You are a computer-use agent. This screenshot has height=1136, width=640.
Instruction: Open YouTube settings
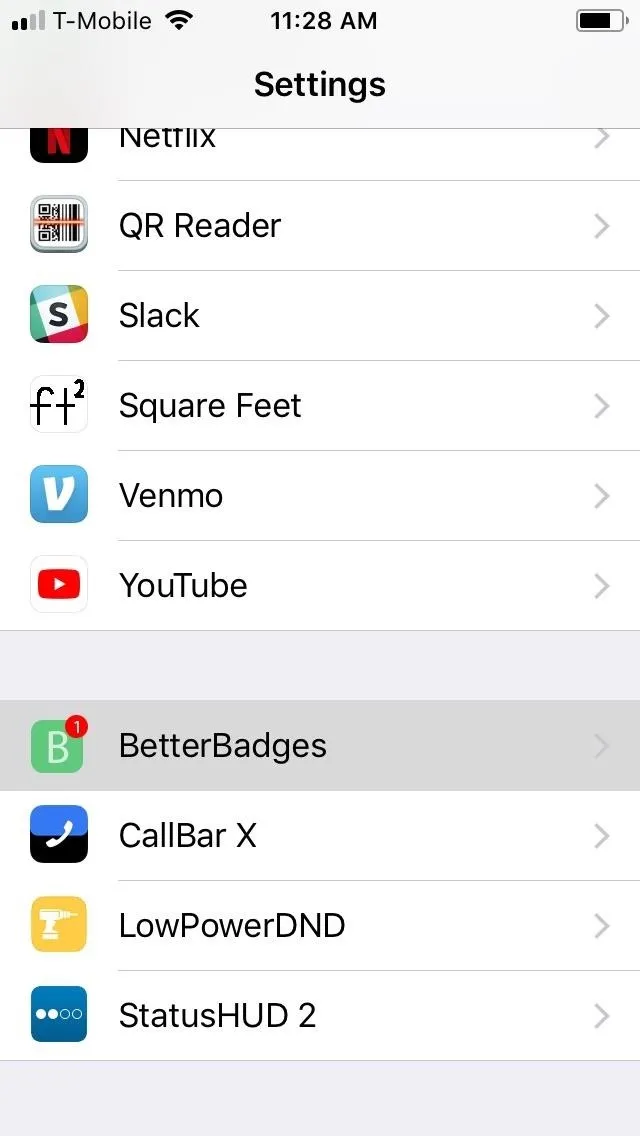[320, 585]
